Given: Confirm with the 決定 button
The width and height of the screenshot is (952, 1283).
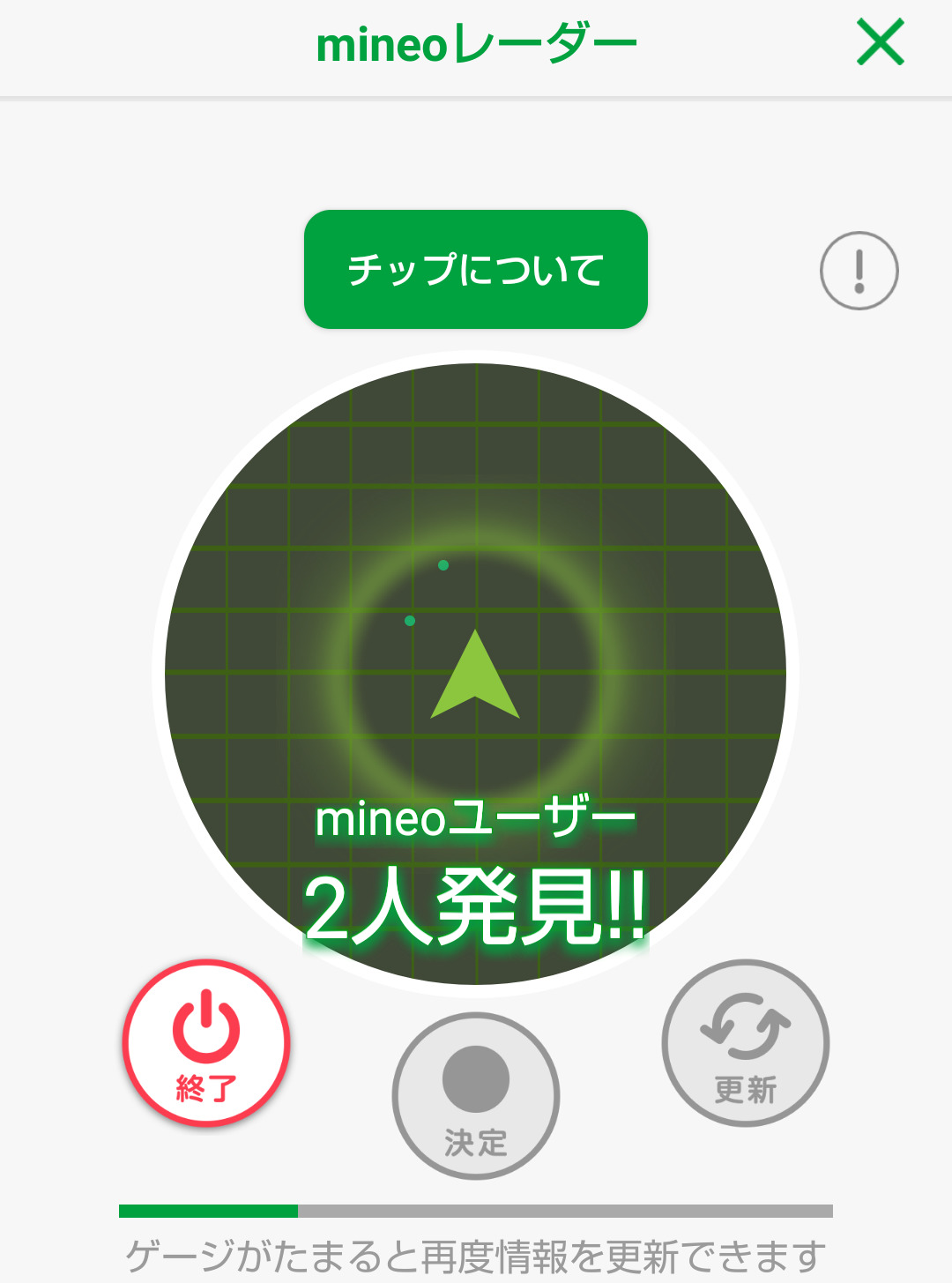Looking at the screenshot, I should coord(476,1096).
